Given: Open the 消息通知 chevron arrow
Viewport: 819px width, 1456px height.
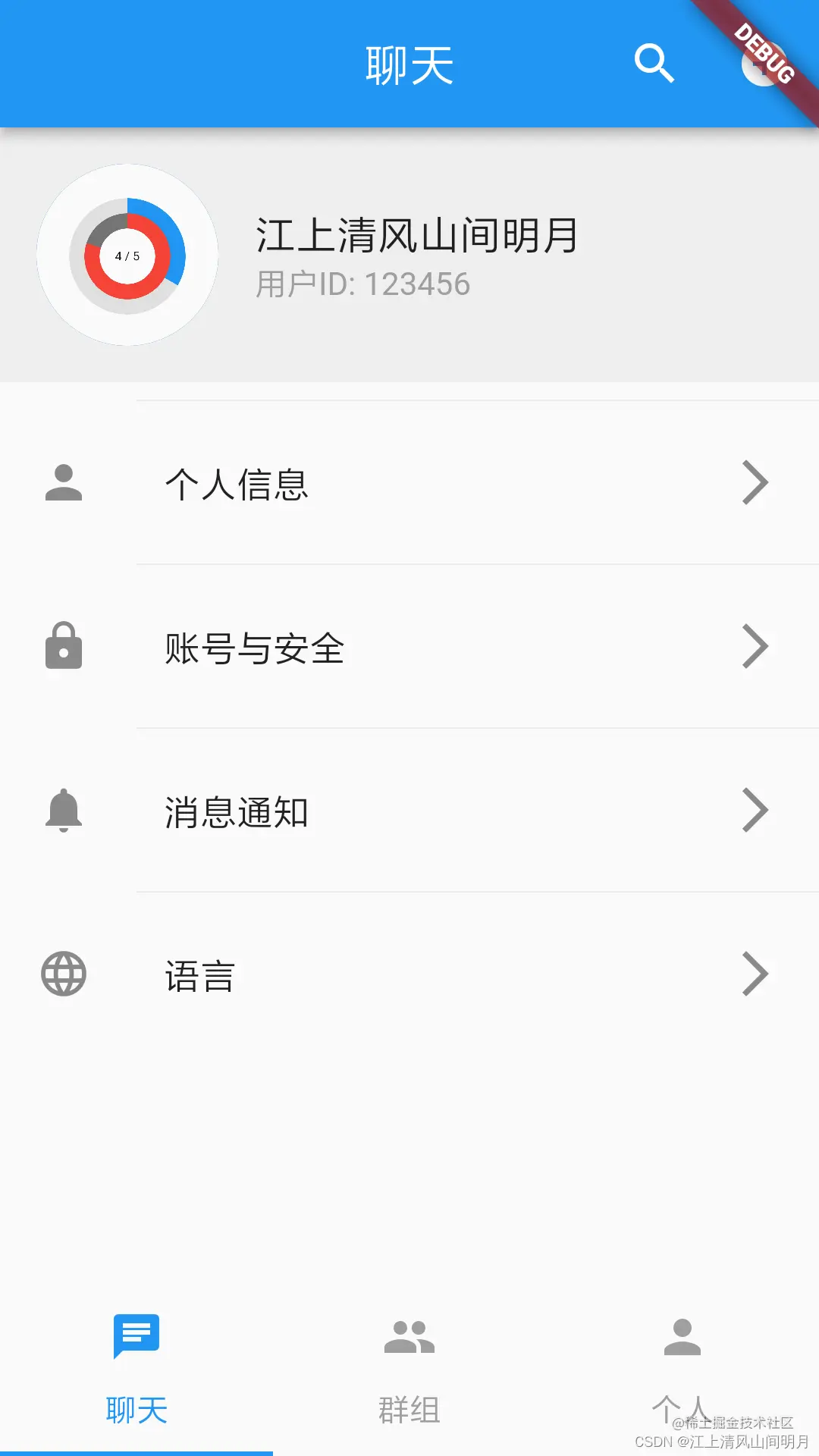Looking at the screenshot, I should [755, 811].
